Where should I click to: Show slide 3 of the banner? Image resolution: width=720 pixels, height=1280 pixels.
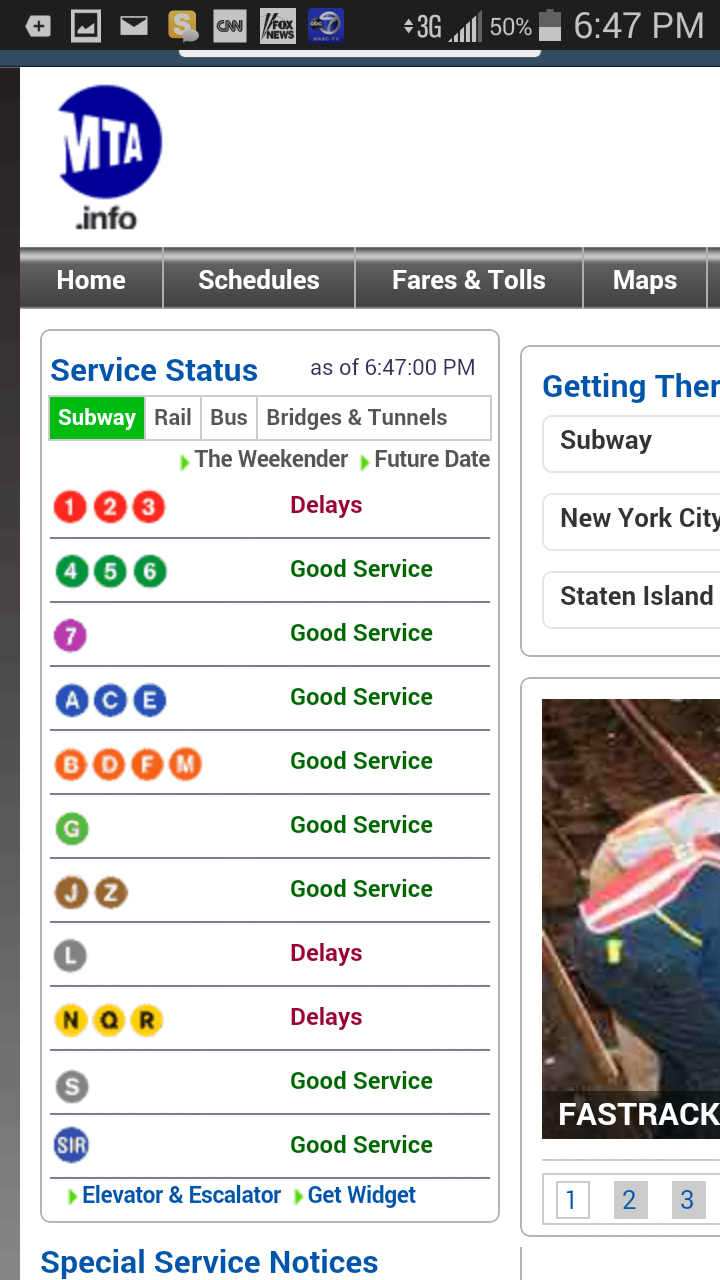687,1200
